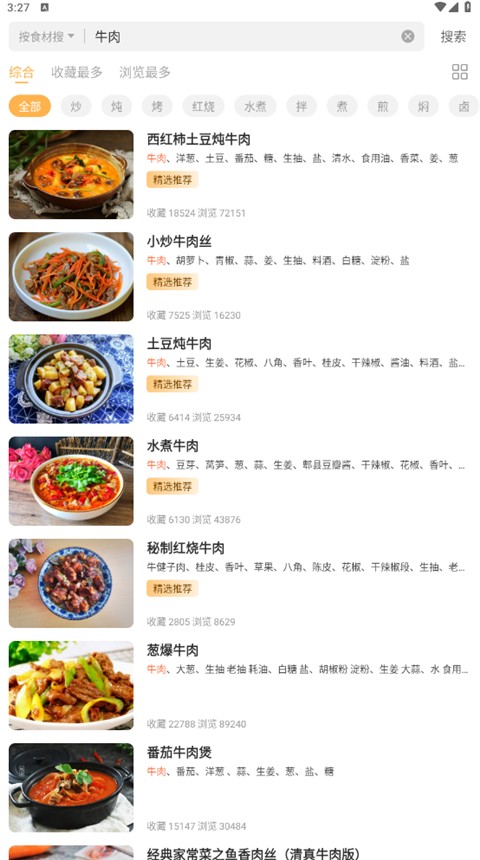Clear the 牛肉 search text
This screenshot has height=860, width=480.
point(408,37)
